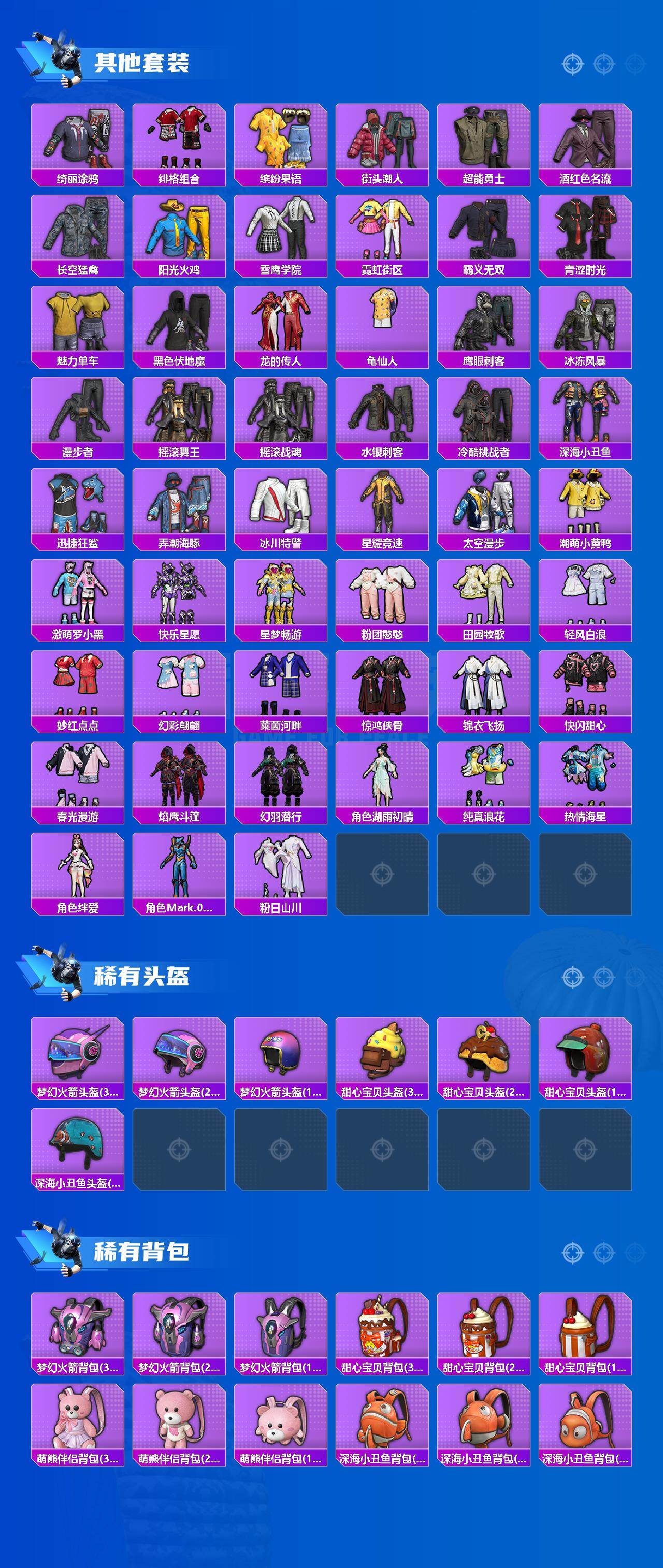Click the pilot avatar beside 其他套装 header
This screenshot has width=663, height=1568.
click(64, 58)
